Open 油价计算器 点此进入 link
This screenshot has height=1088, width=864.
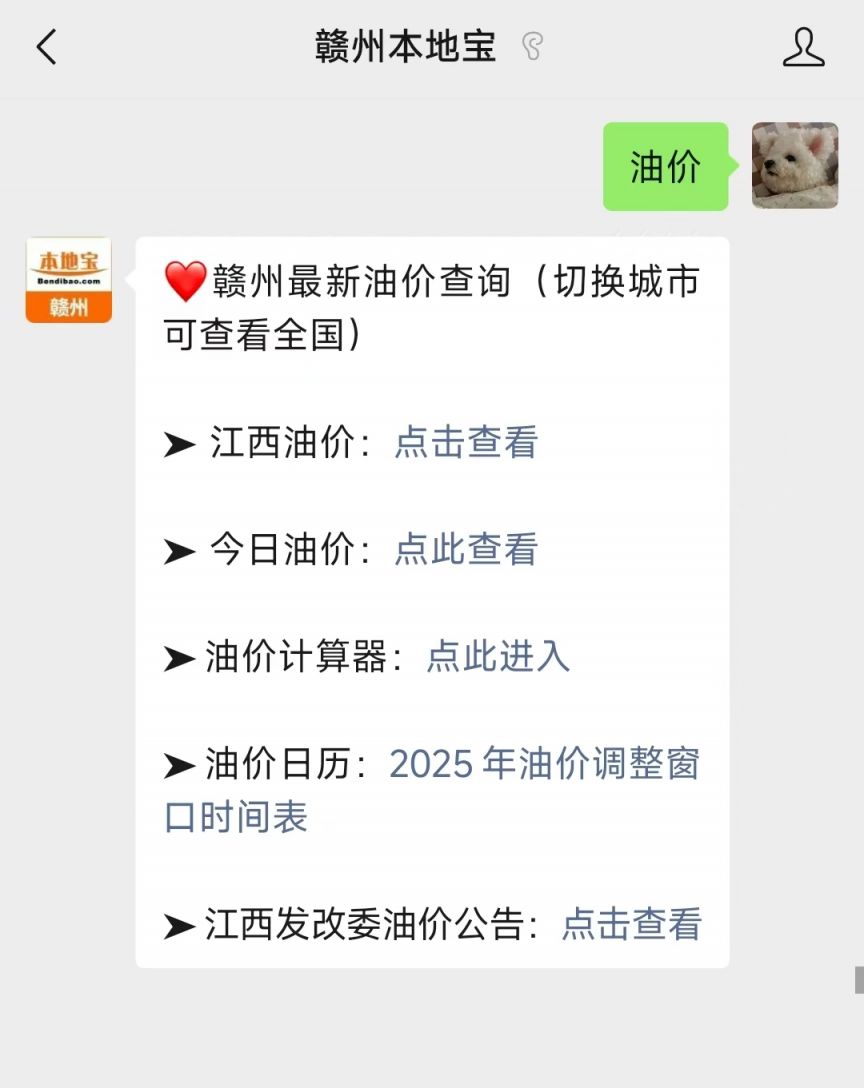pos(498,656)
